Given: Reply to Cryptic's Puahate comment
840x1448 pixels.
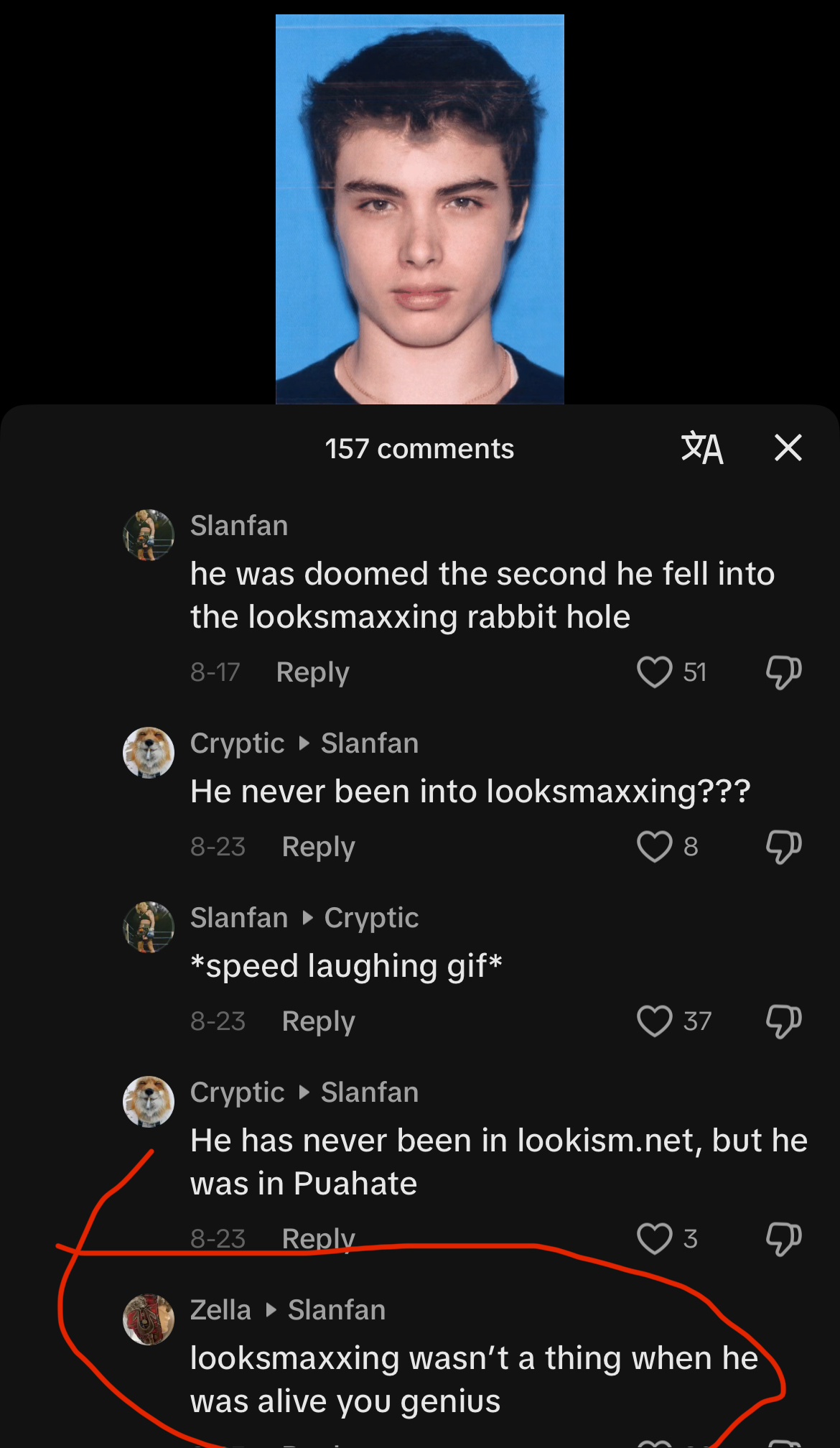Looking at the screenshot, I should coord(318,1239).
